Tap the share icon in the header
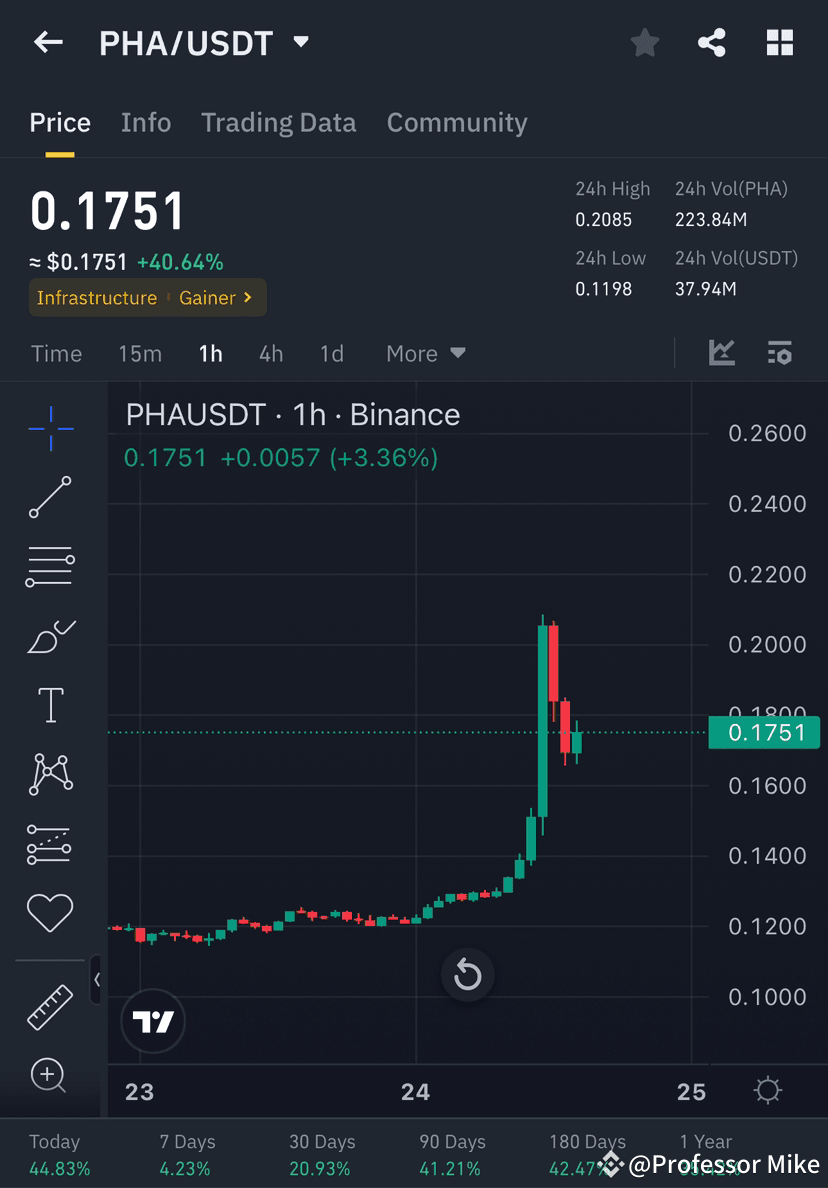This screenshot has width=828, height=1188. click(712, 42)
